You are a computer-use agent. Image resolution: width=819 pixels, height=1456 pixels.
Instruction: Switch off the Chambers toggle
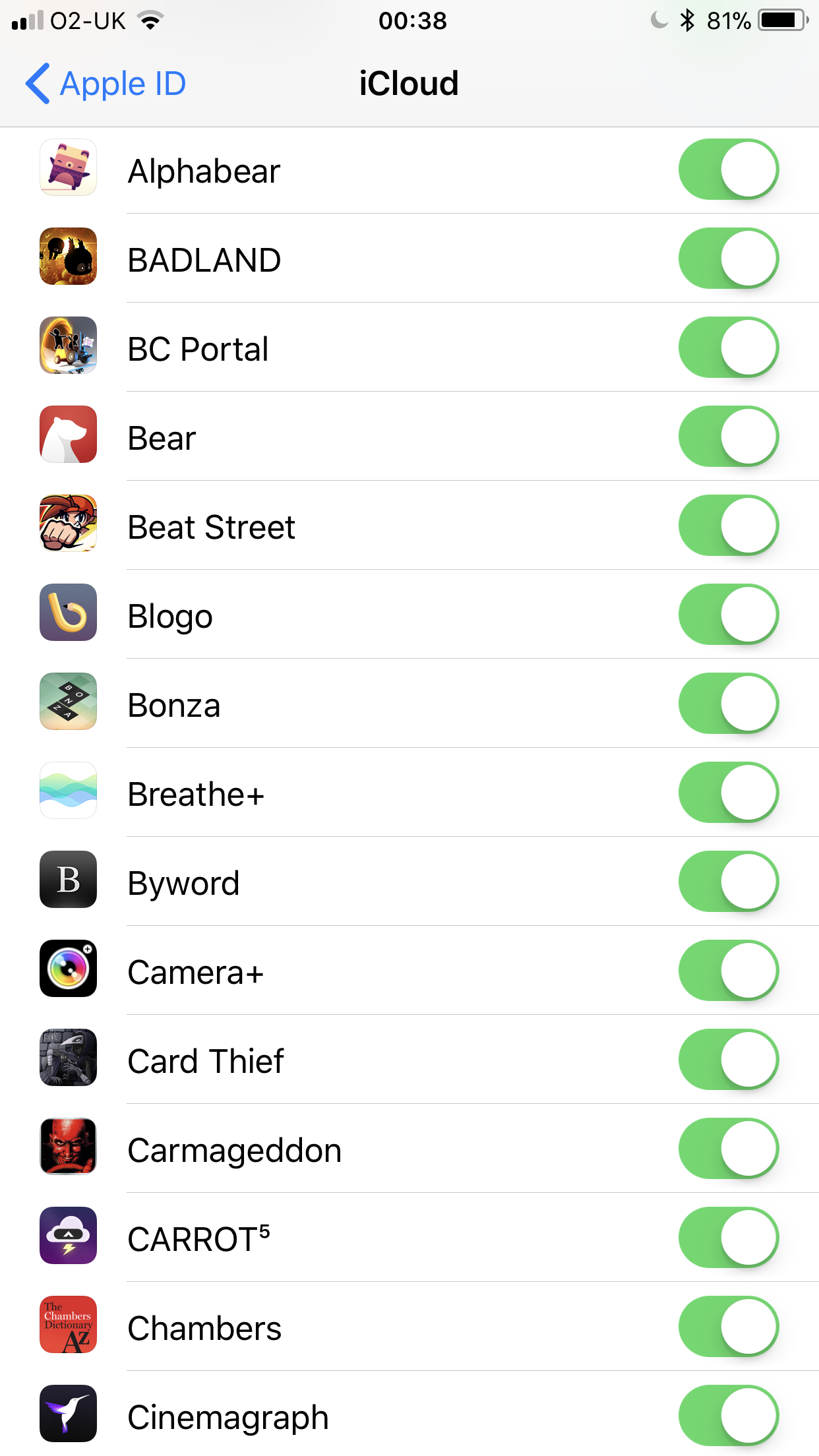pos(729,1327)
